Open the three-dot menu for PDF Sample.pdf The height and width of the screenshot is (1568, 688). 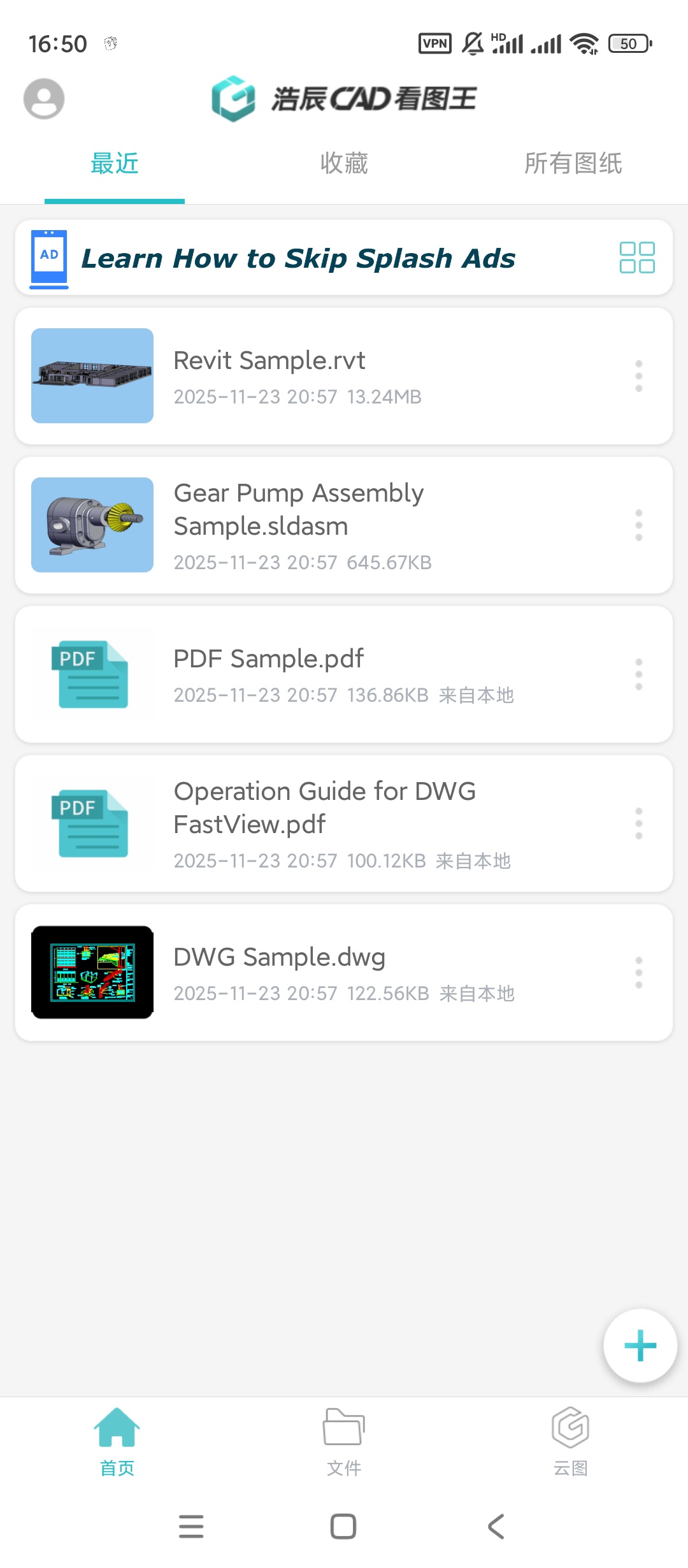[639, 674]
